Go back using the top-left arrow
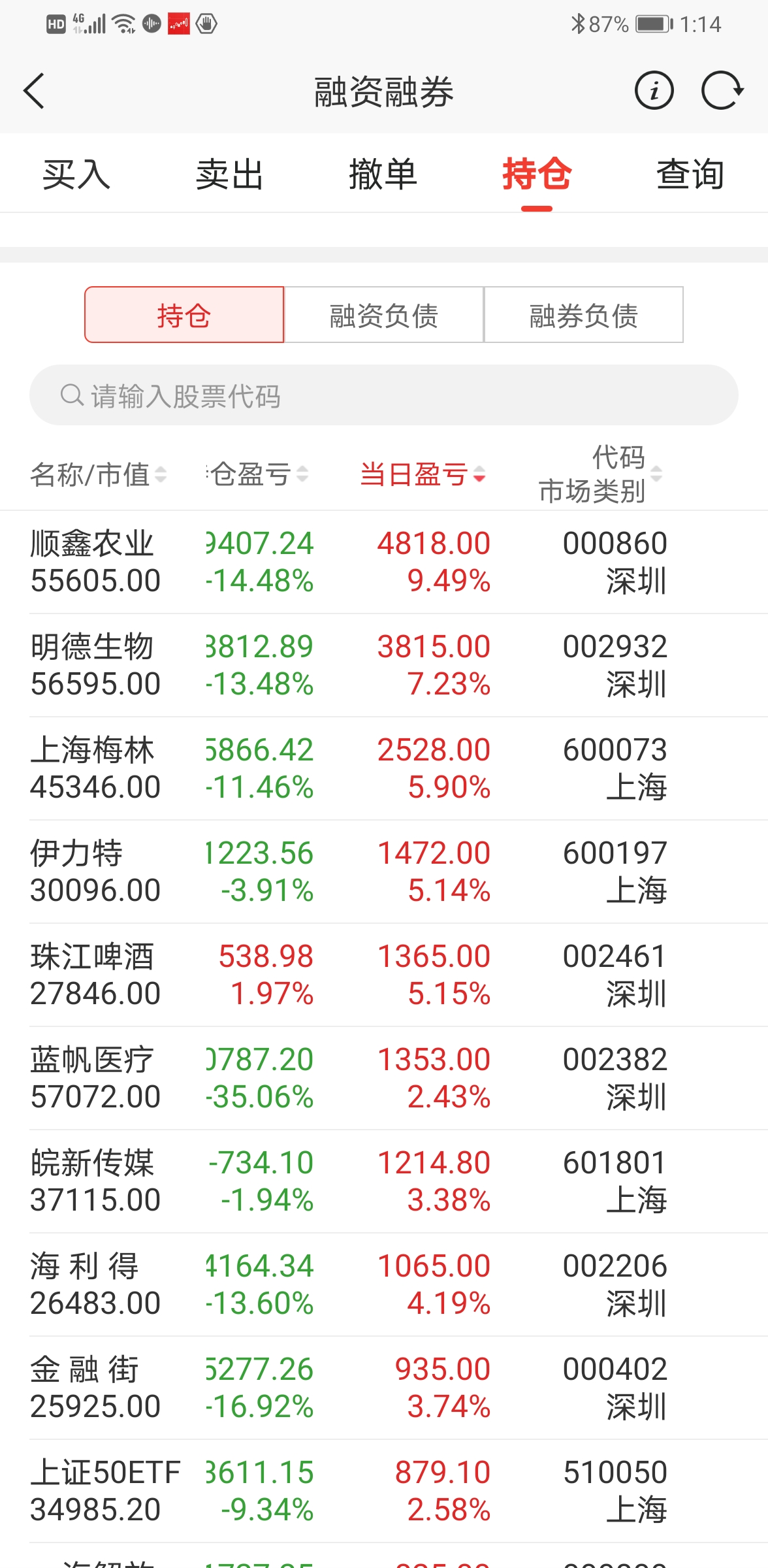This screenshot has height=1568, width=768. coord(34,90)
